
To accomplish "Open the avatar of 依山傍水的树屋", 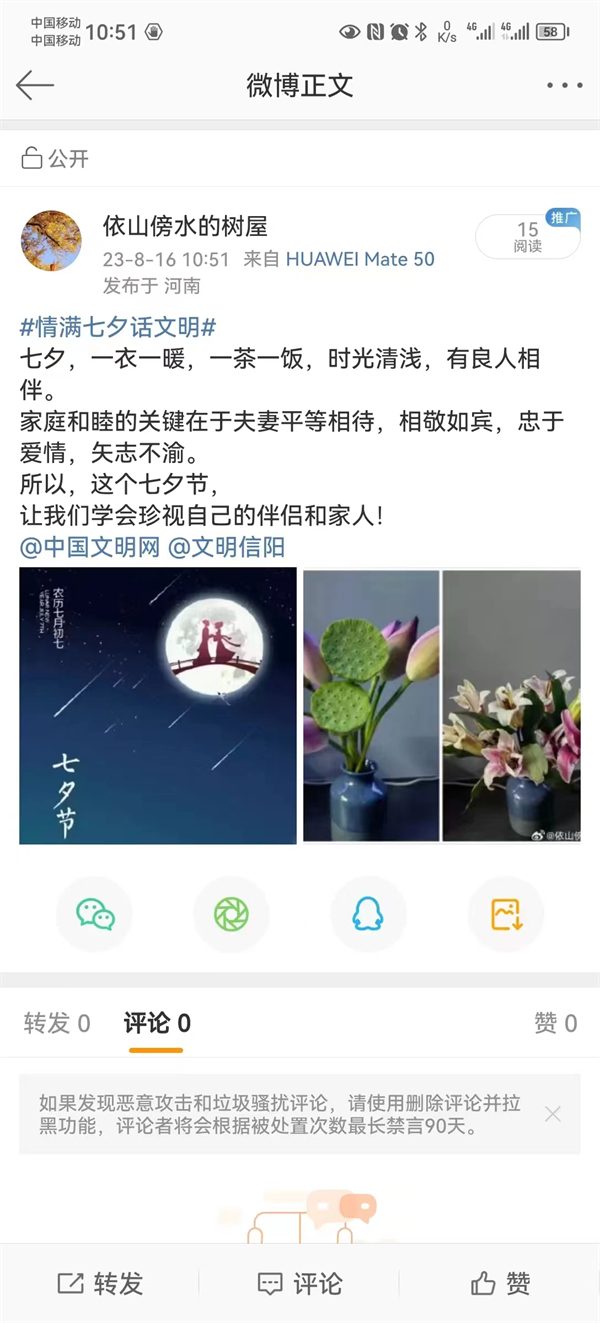I will 51,241.
